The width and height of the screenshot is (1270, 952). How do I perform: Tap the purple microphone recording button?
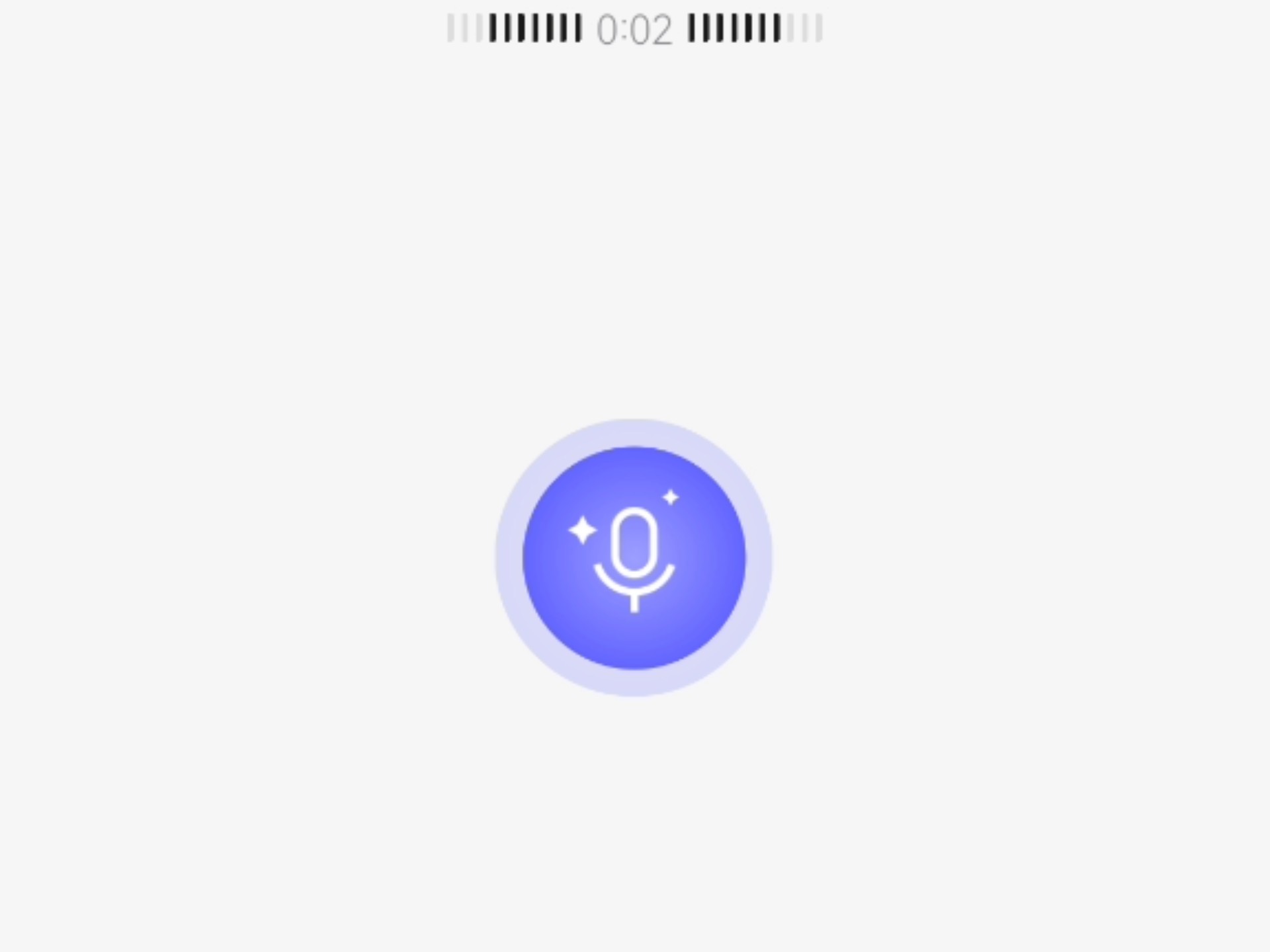pyautogui.click(x=634, y=557)
